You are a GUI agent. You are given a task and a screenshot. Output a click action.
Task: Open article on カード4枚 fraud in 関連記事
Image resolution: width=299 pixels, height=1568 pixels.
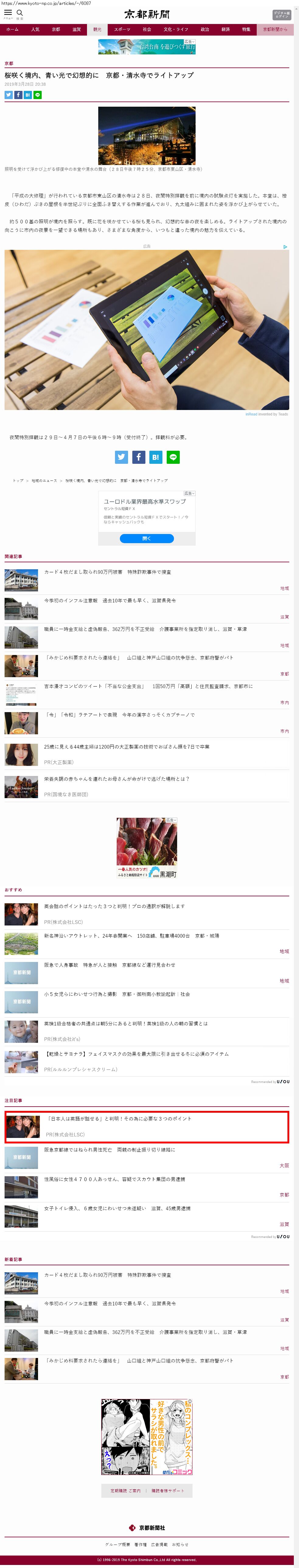[x=107, y=572]
